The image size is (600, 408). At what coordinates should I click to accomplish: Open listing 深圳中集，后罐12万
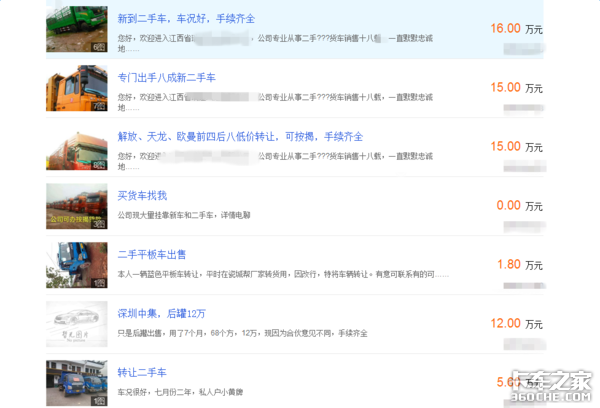[x=161, y=314]
